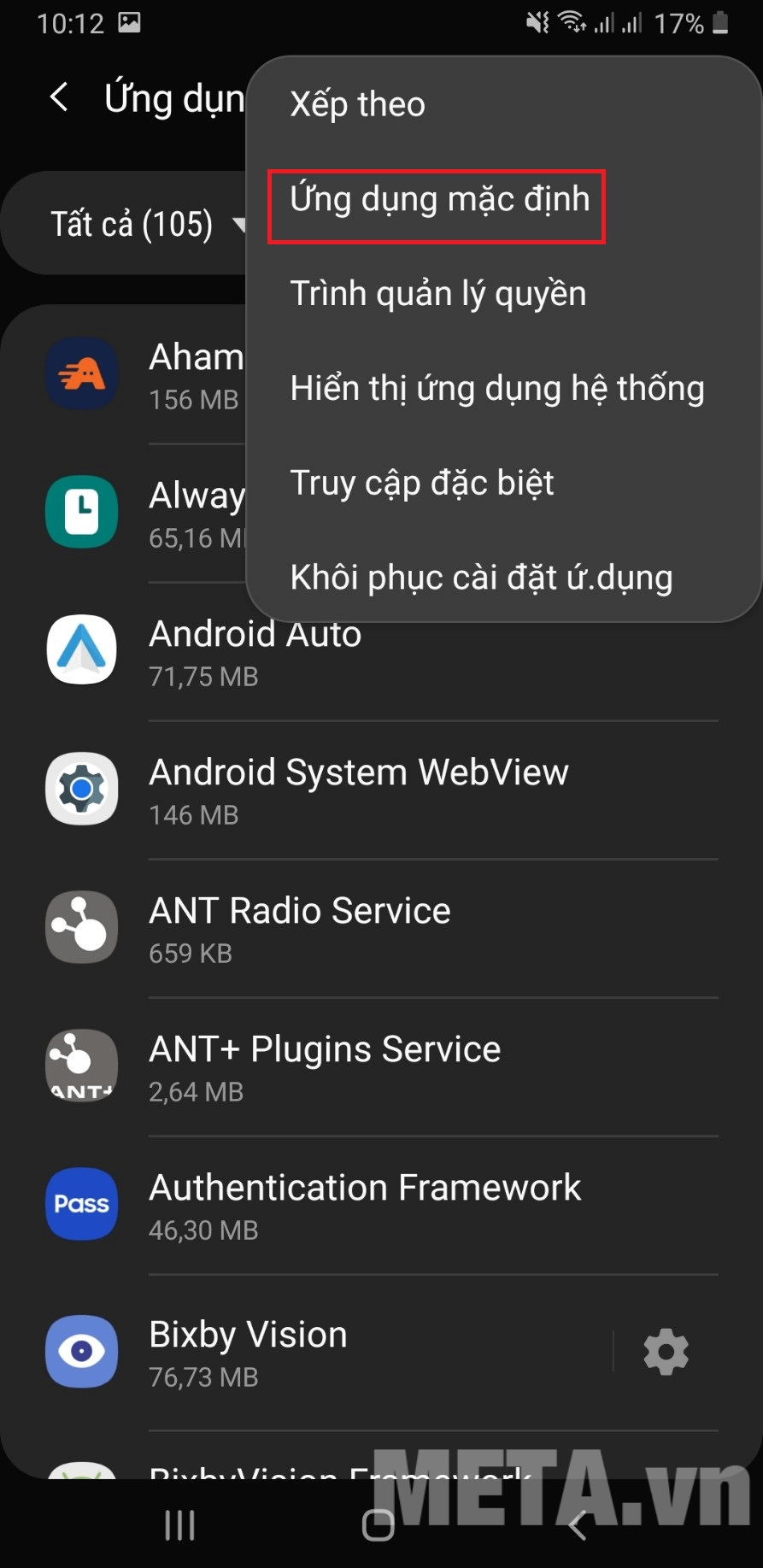Tap the system home button

coord(379,1524)
